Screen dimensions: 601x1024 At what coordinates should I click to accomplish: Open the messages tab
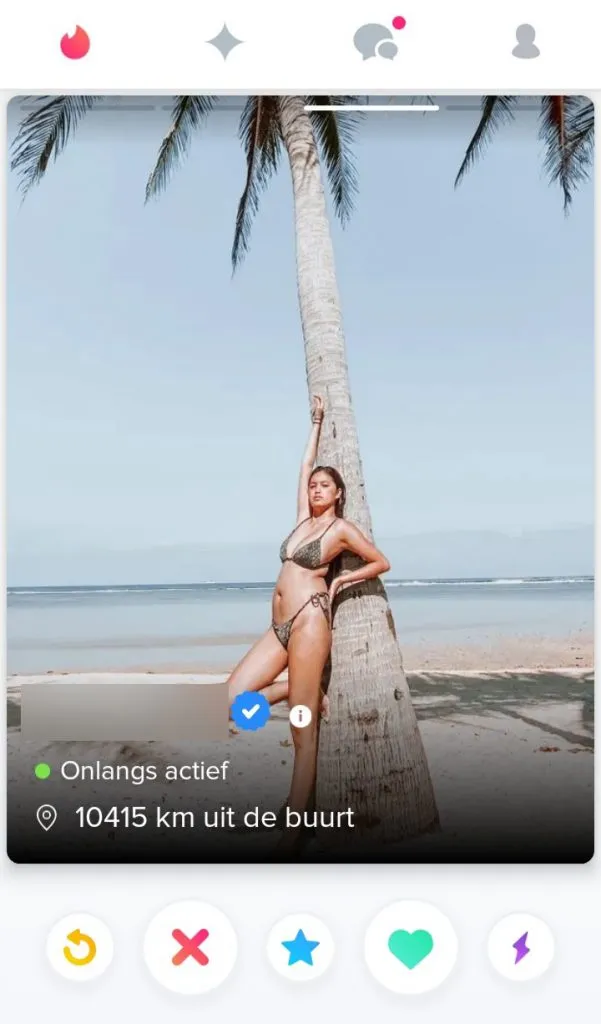click(375, 42)
